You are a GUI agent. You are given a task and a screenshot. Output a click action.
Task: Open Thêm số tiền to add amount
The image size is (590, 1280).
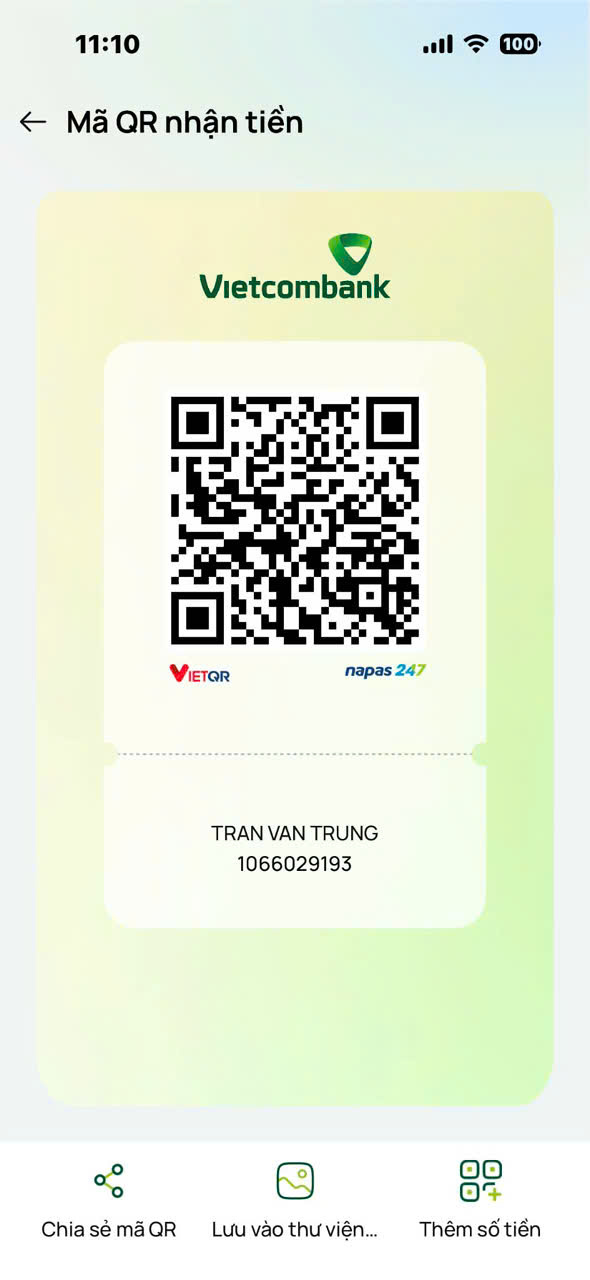point(480,1200)
